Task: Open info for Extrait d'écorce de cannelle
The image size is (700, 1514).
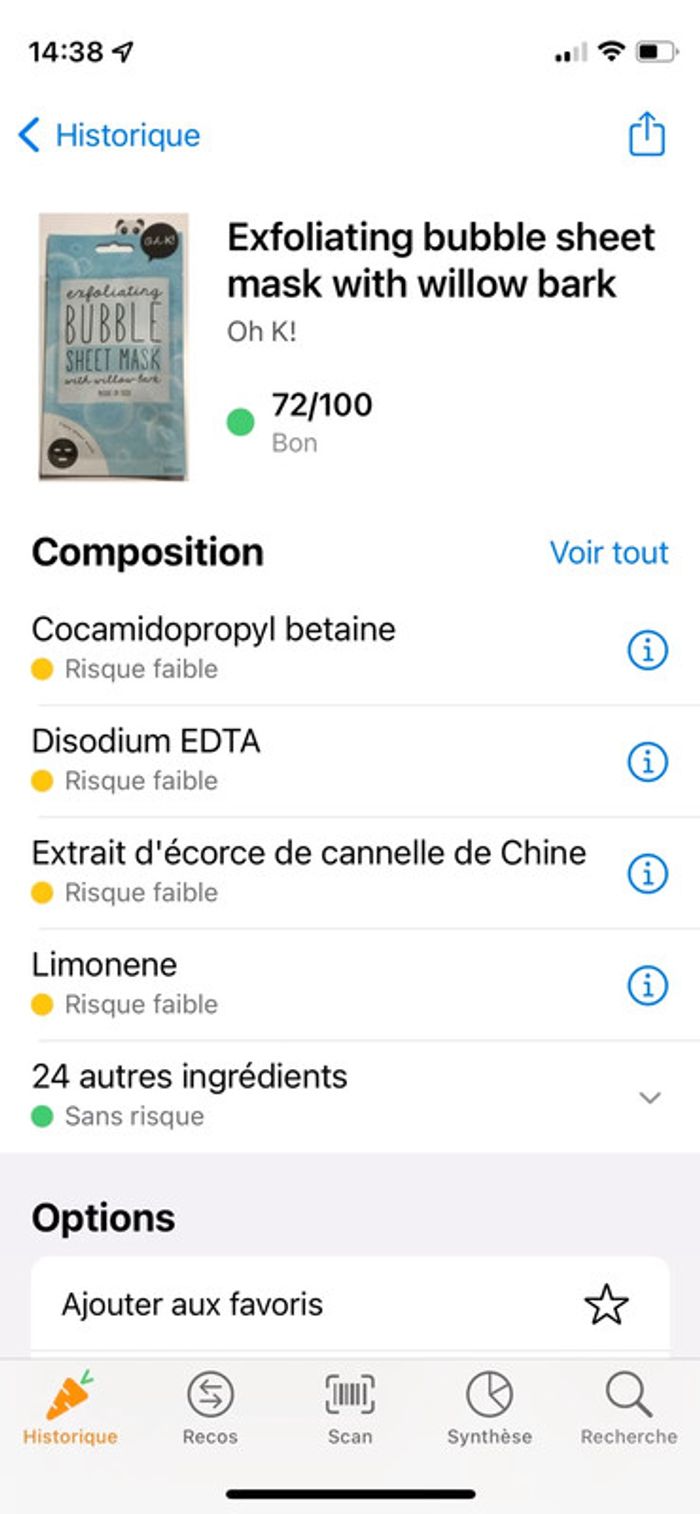Action: click(x=647, y=874)
